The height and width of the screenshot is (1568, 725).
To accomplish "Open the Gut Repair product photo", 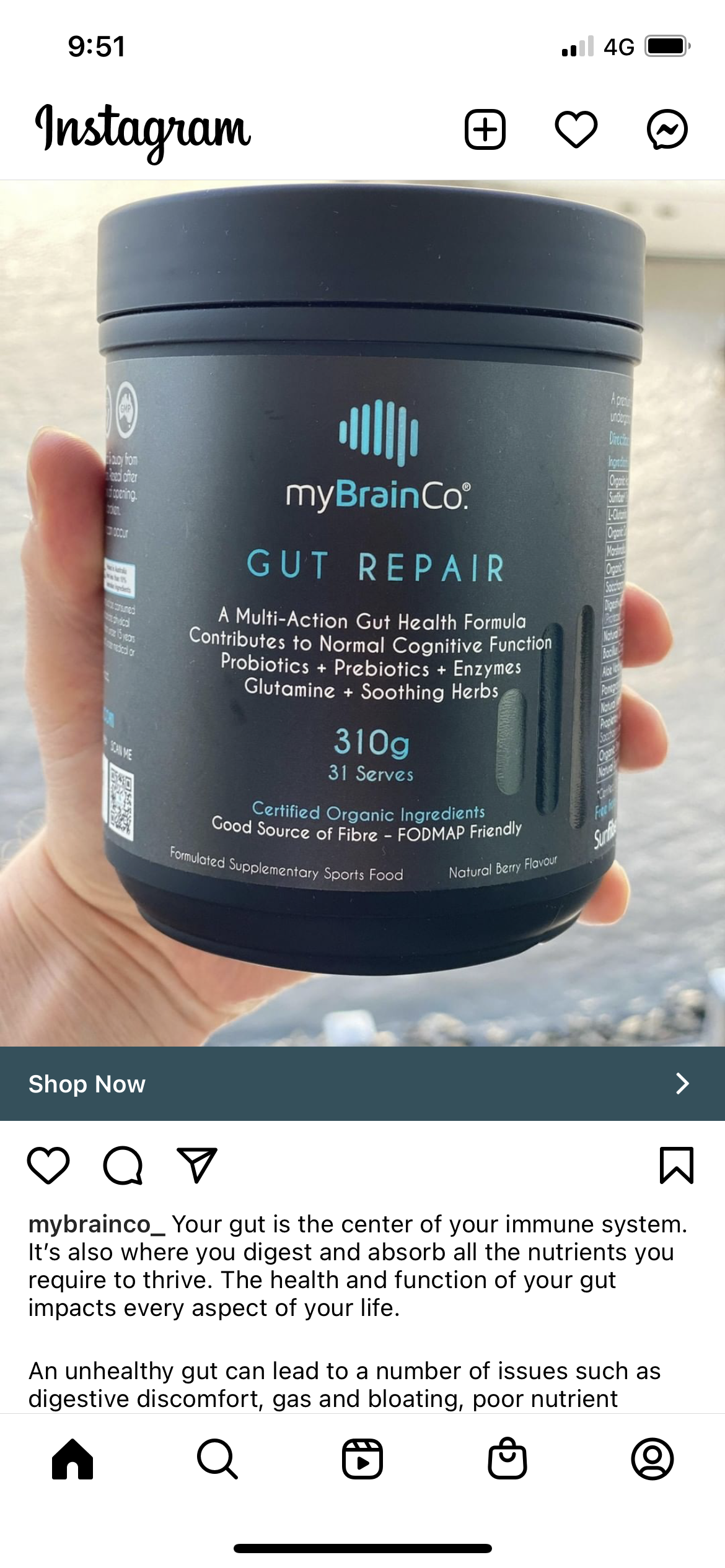I will (x=362, y=613).
